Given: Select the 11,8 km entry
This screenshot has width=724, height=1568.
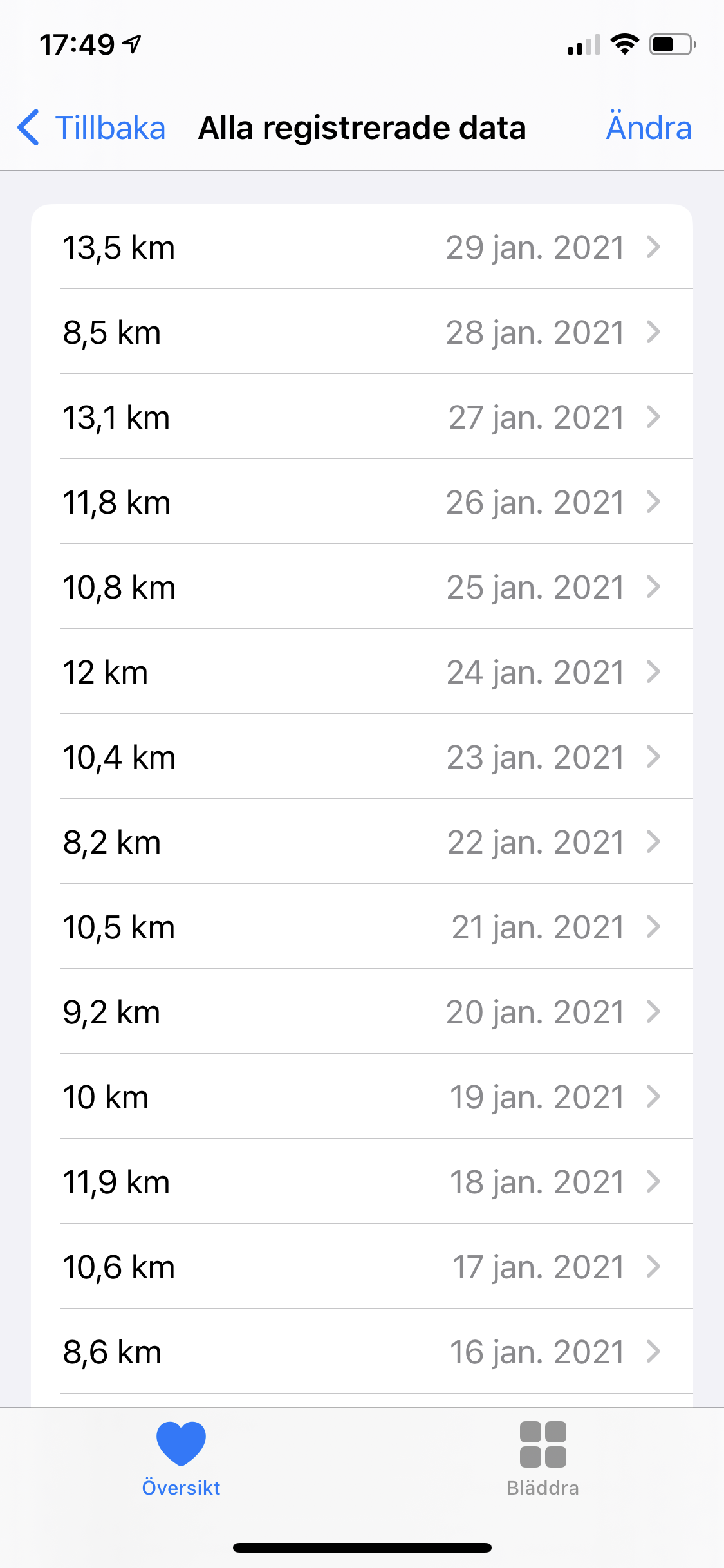Looking at the screenshot, I should pyautogui.click(x=362, y=502).
